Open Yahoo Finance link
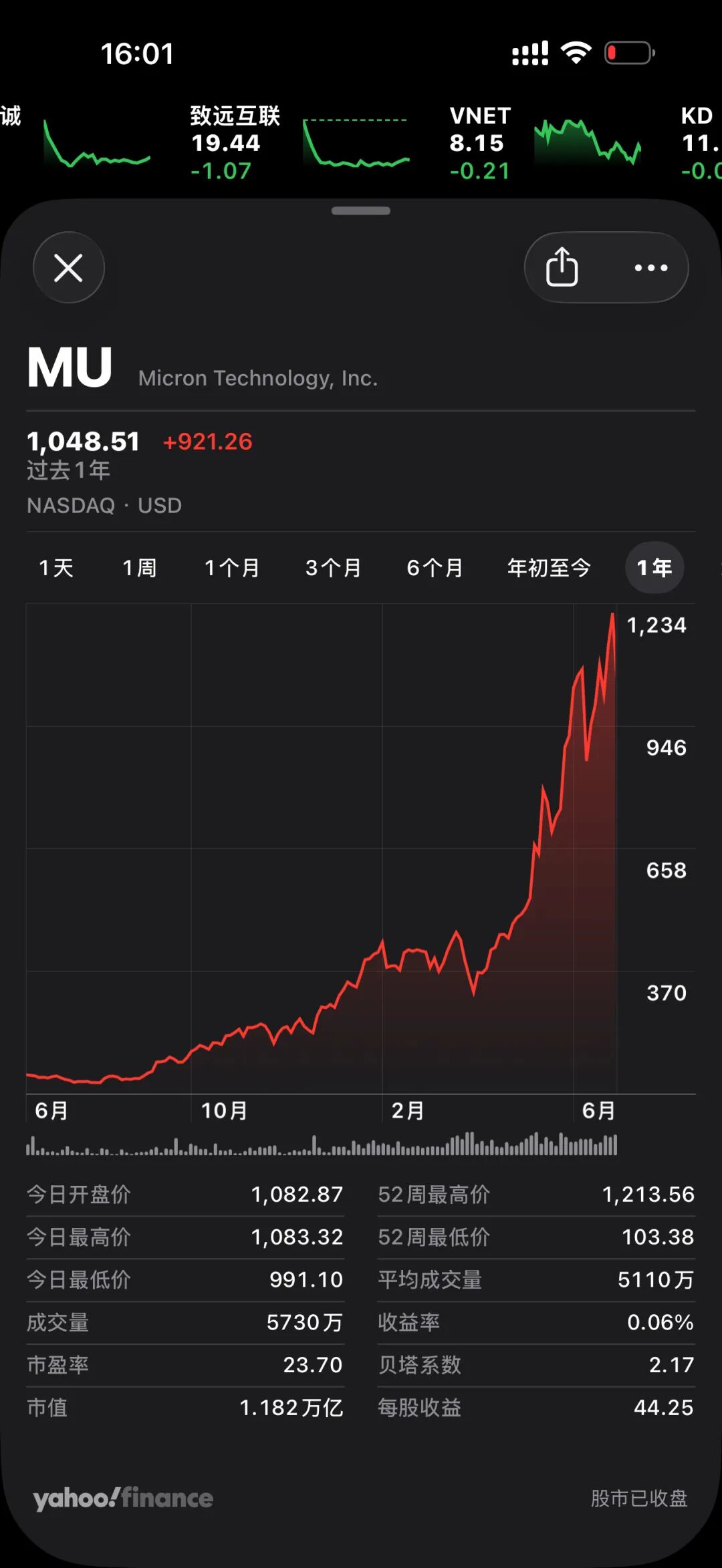722x1568 pixels. coord(123,1499)
